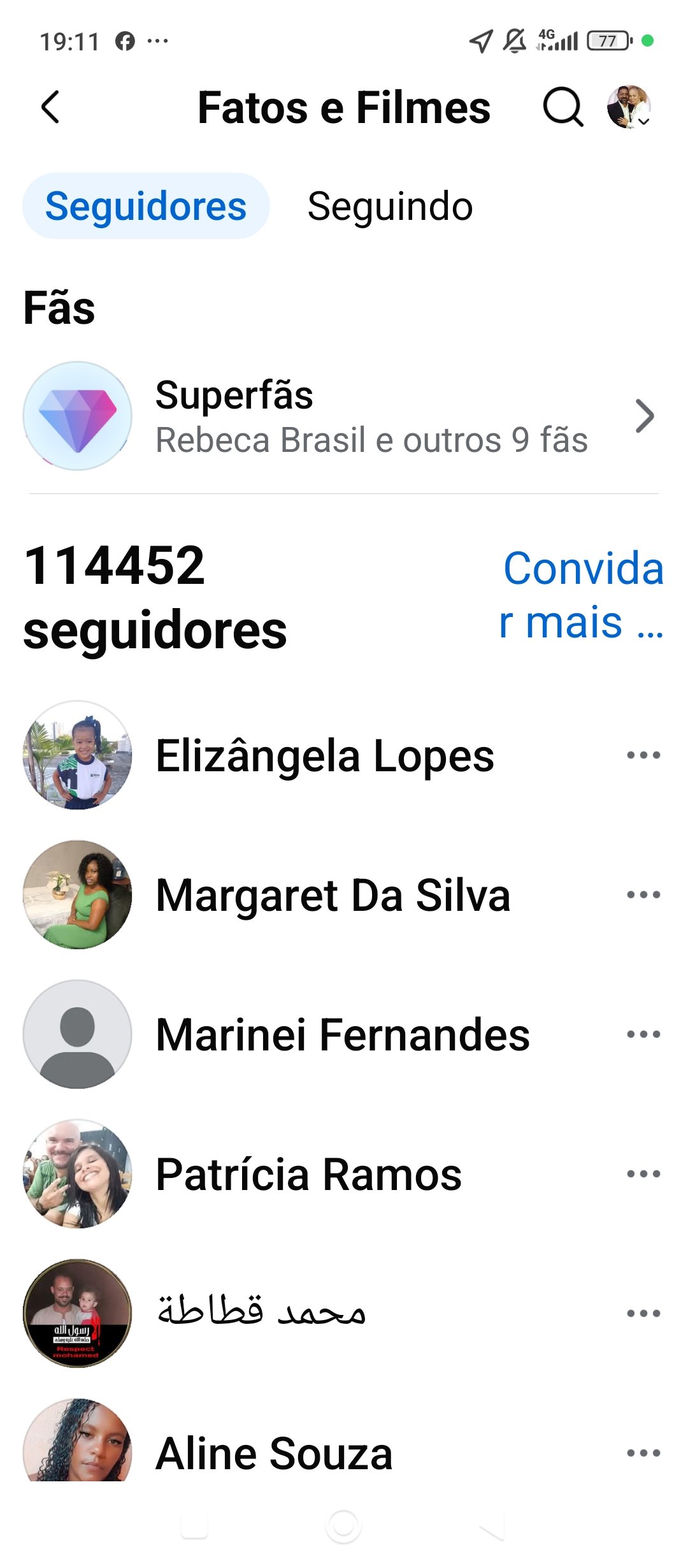Open search in Fatos e Filmes followers
688x1568 pixels.
[x=563, y=107]
